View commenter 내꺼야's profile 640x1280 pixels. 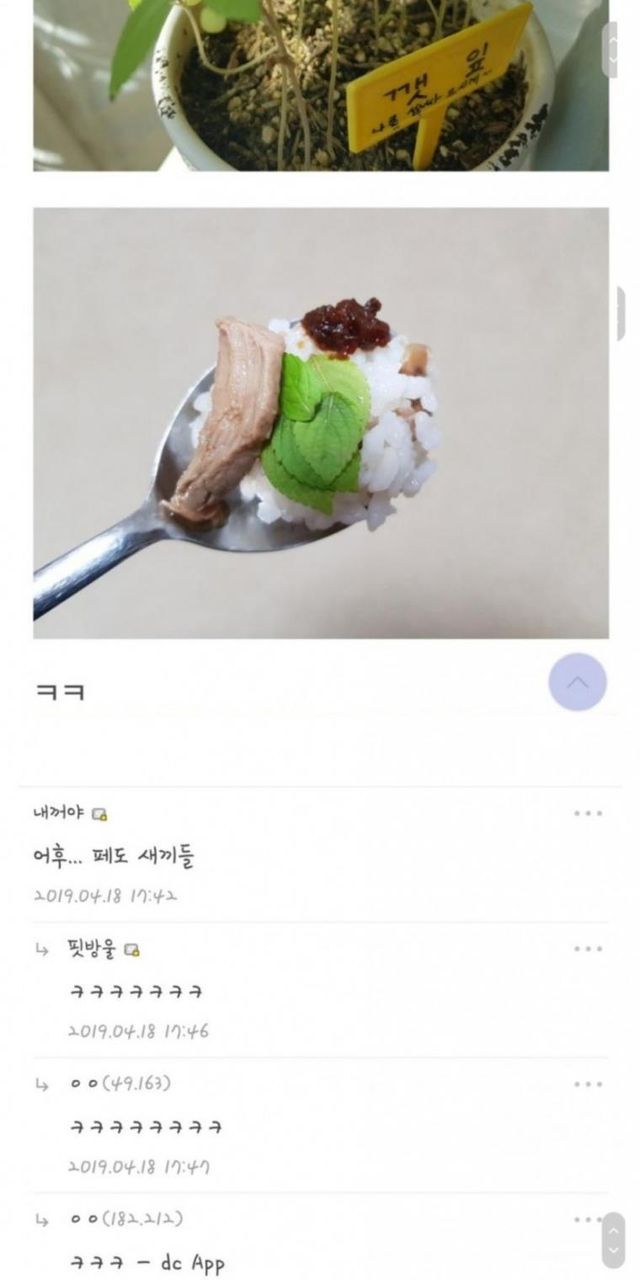tap(59, 814)
